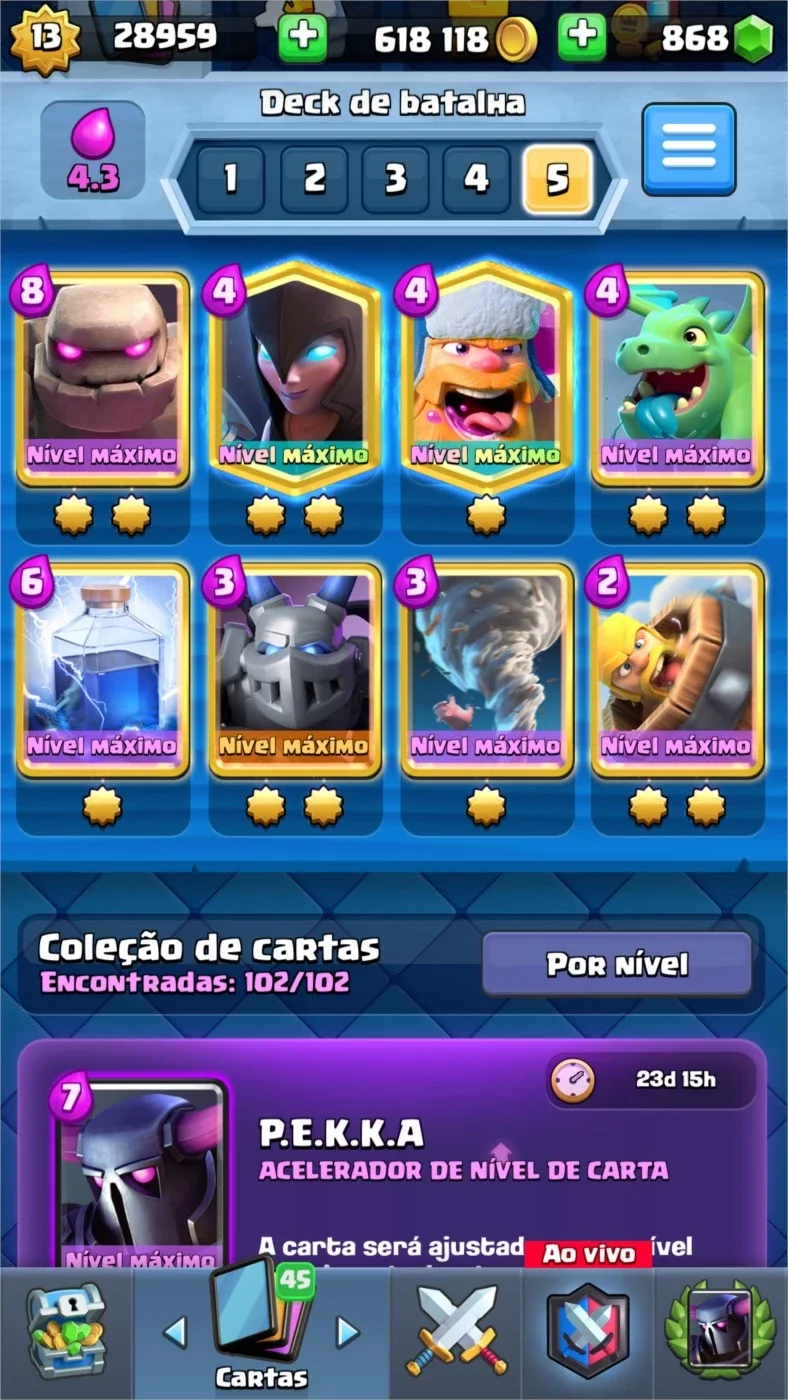Select the Mega Minion card
The height and width of the screenshot is (1400, 788).
click(x=295, y=670)
